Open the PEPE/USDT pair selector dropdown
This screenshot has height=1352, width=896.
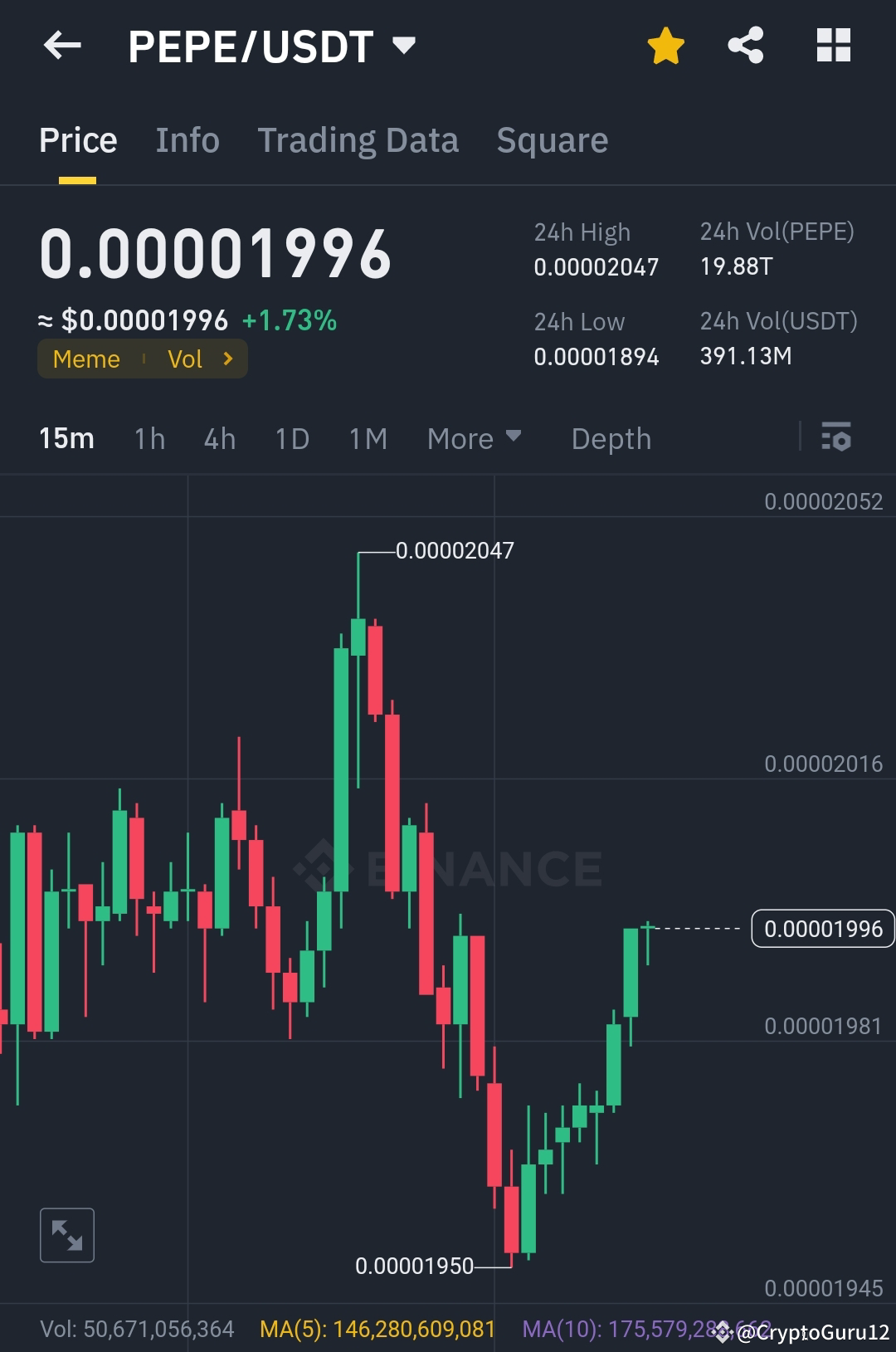point(404,47)
